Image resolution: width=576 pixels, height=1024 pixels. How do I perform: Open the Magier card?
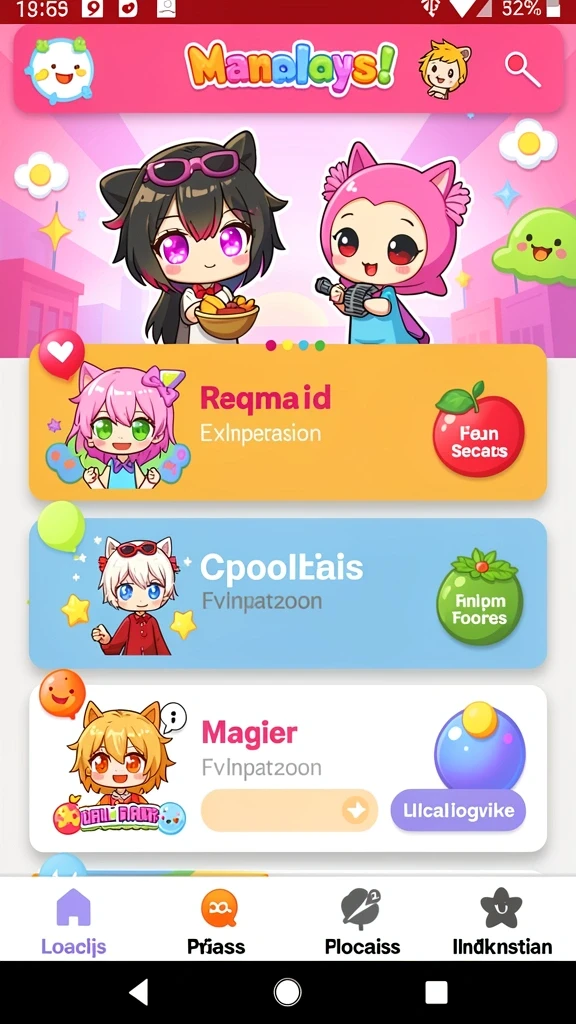288,769
